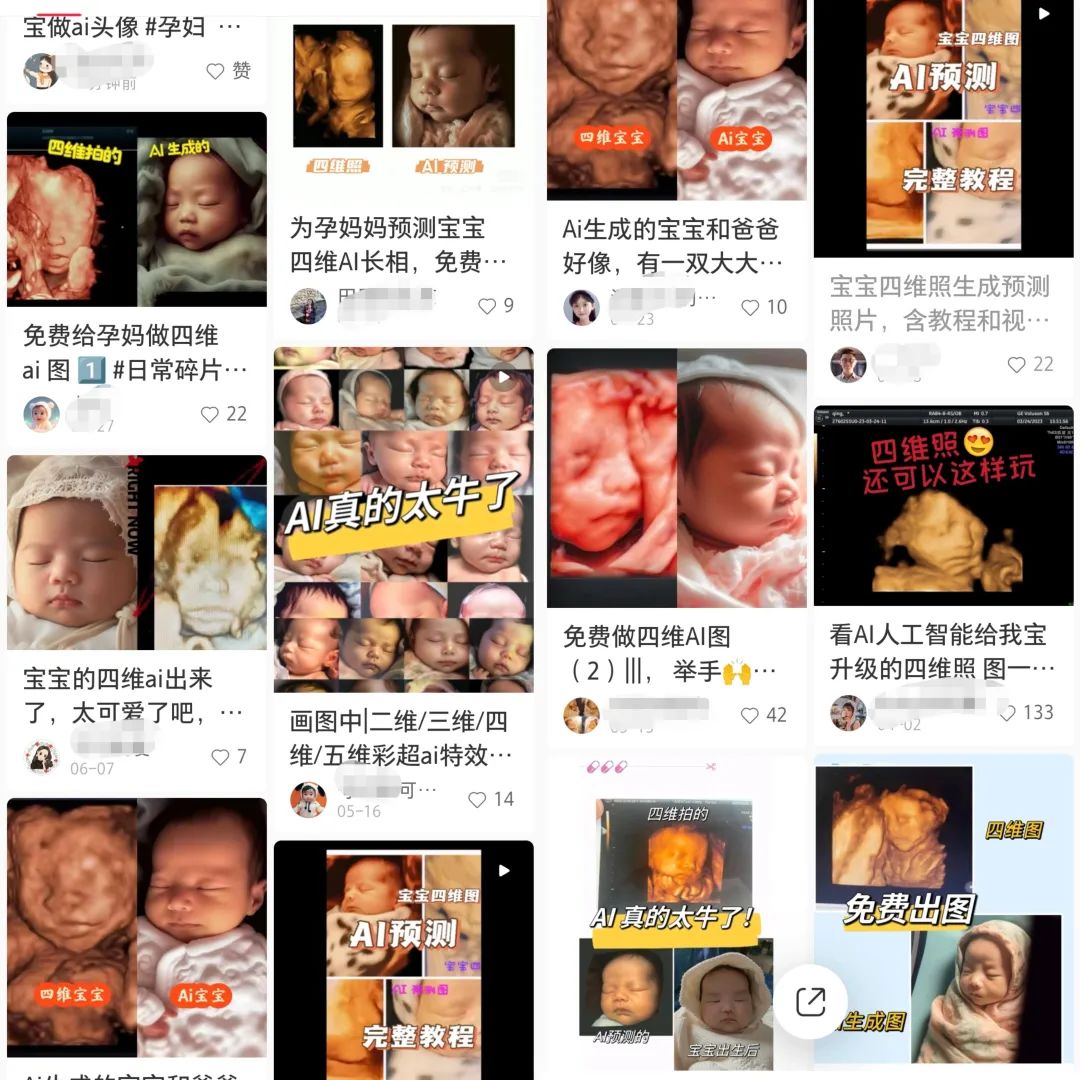
Task: Like the top post "宝做ai头像 #孕妇"
Action: [x=215, y=71]
